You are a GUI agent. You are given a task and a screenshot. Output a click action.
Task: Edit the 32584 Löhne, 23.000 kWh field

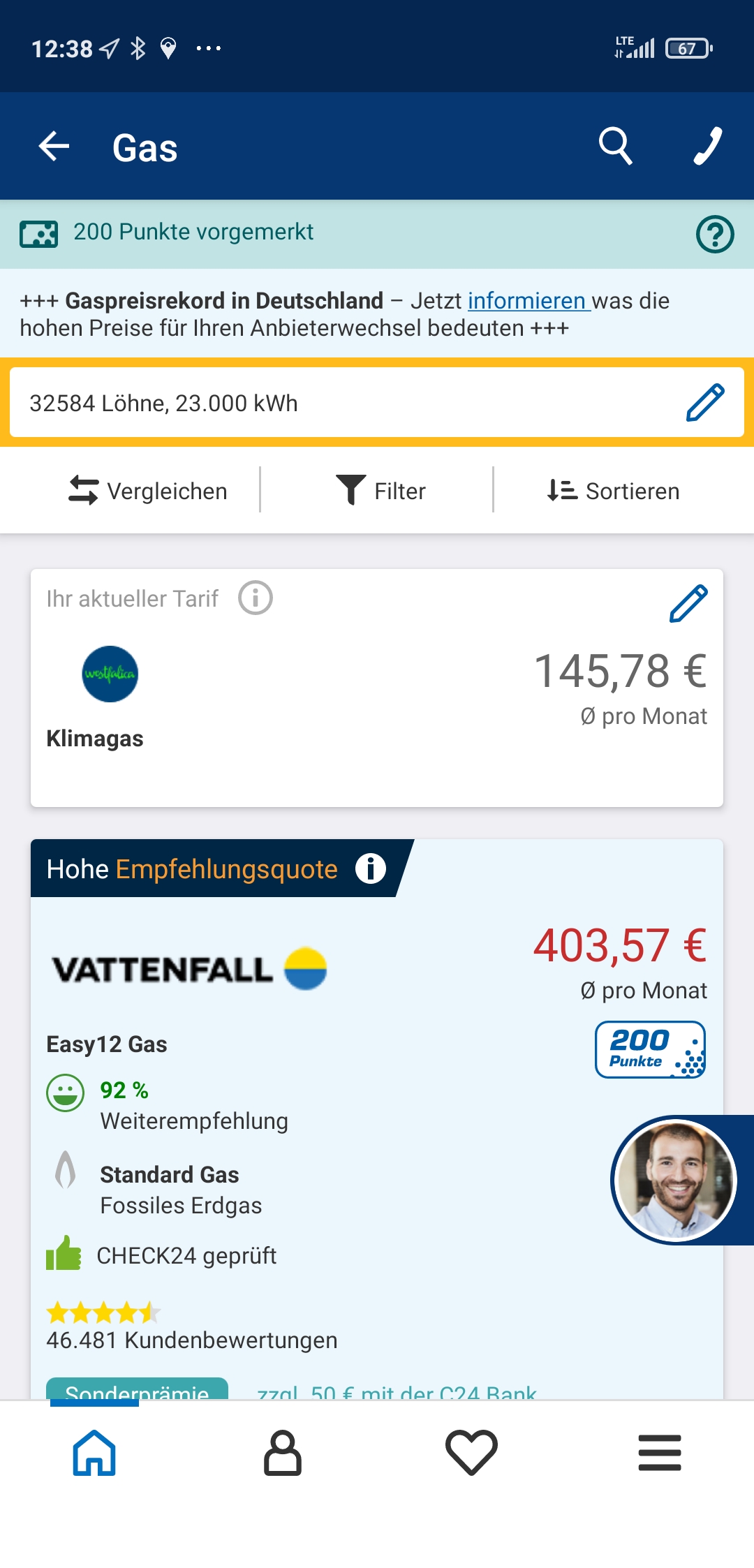coord(704,403)
